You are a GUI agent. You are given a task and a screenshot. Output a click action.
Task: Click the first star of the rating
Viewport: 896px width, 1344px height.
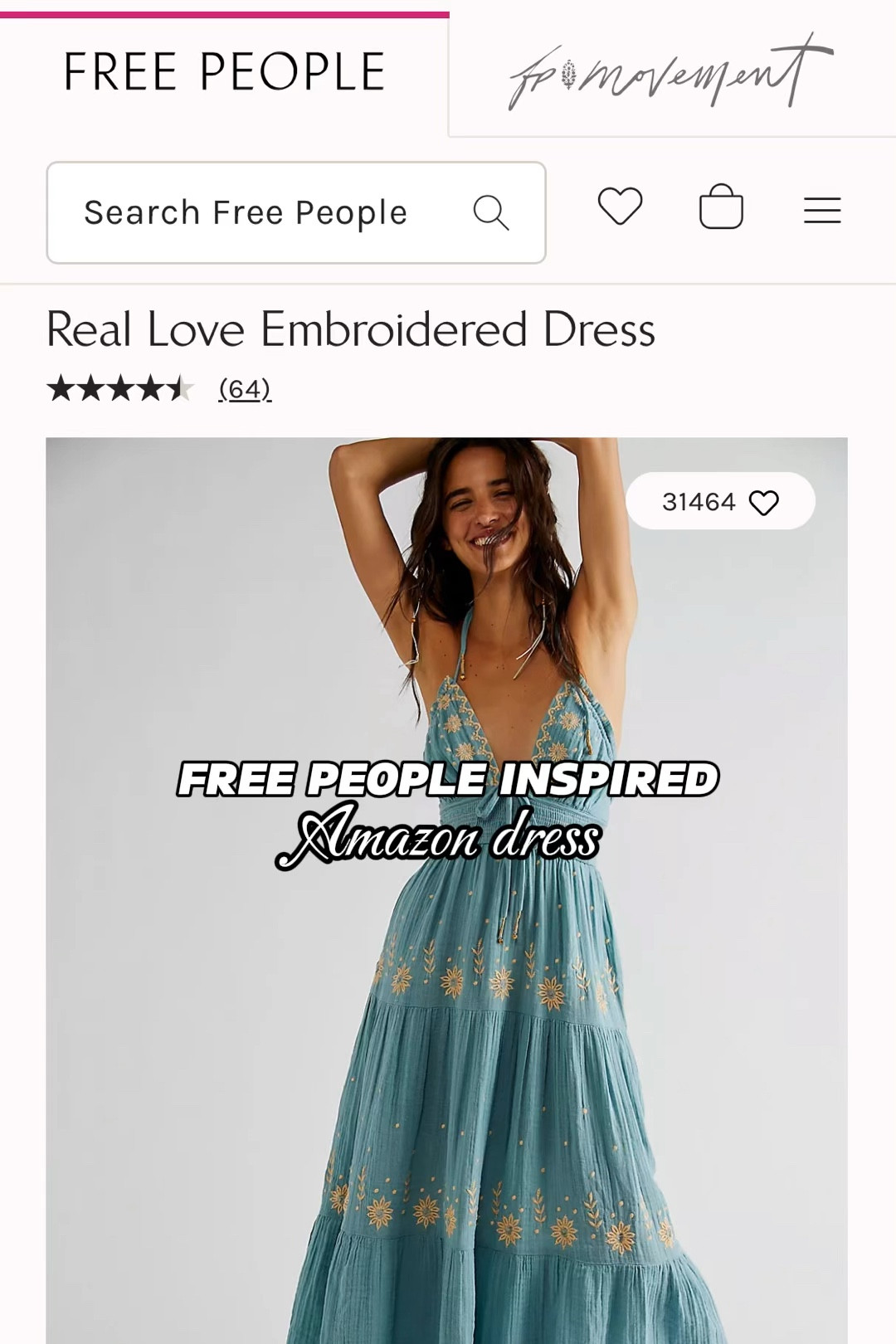click(x=62, y=387)
